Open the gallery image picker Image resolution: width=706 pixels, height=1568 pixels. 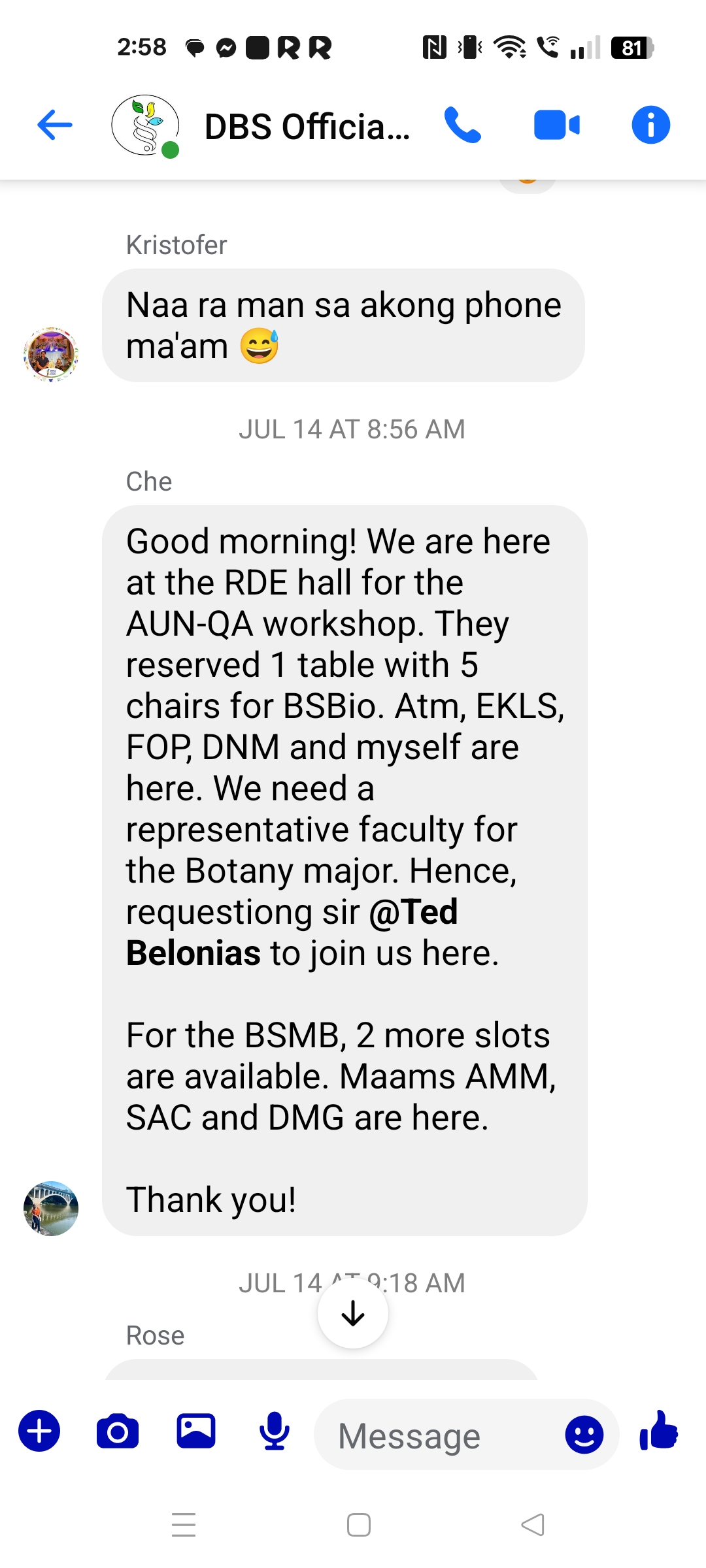click(196, 1431)
